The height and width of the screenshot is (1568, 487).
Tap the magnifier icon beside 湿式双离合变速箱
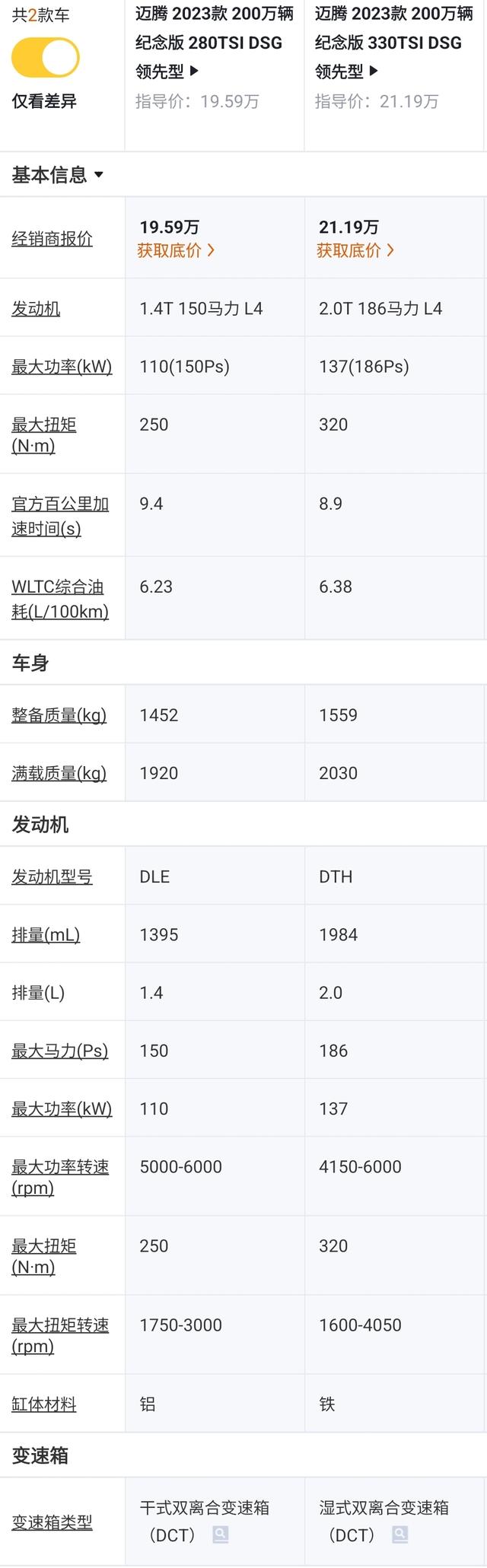click(x=400, y=1535)
